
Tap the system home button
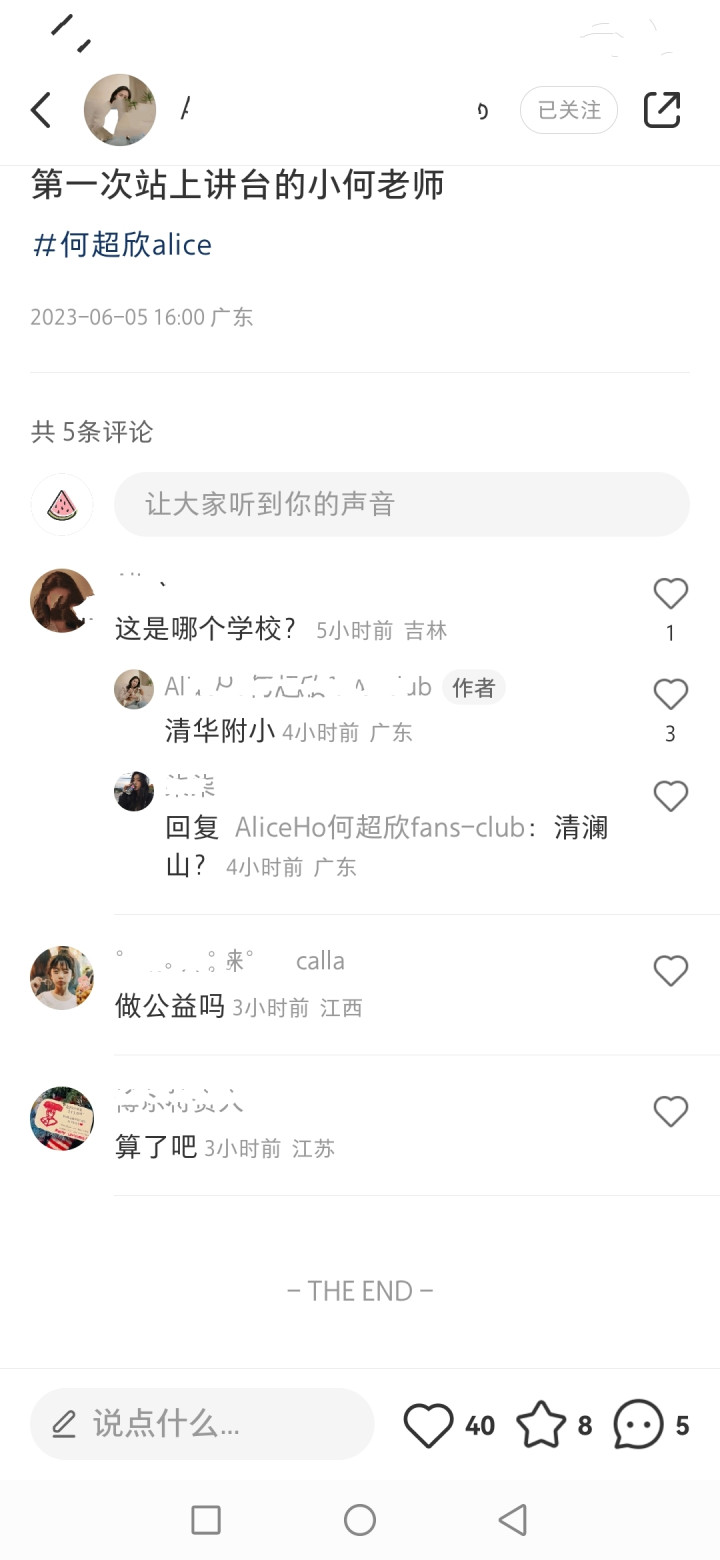point(360,1520)
